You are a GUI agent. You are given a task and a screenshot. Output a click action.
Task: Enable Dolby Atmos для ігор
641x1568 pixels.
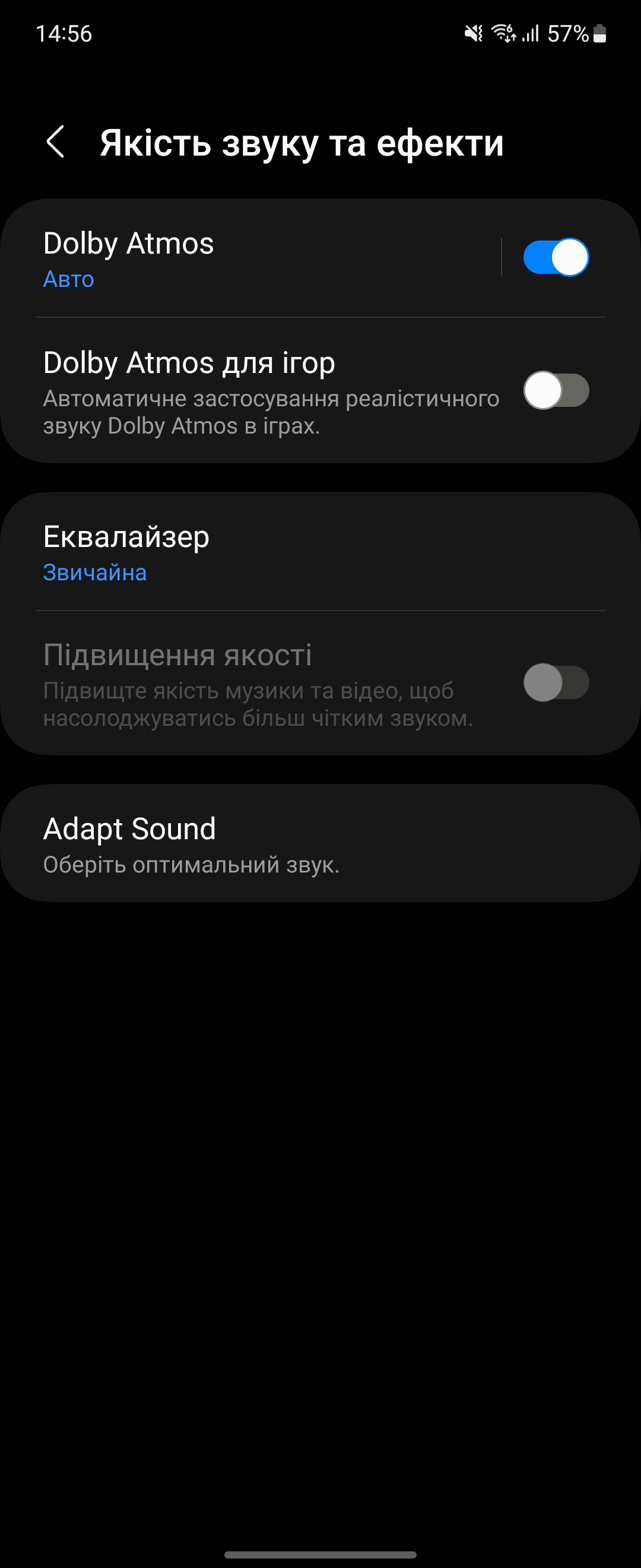pos(556,390)
